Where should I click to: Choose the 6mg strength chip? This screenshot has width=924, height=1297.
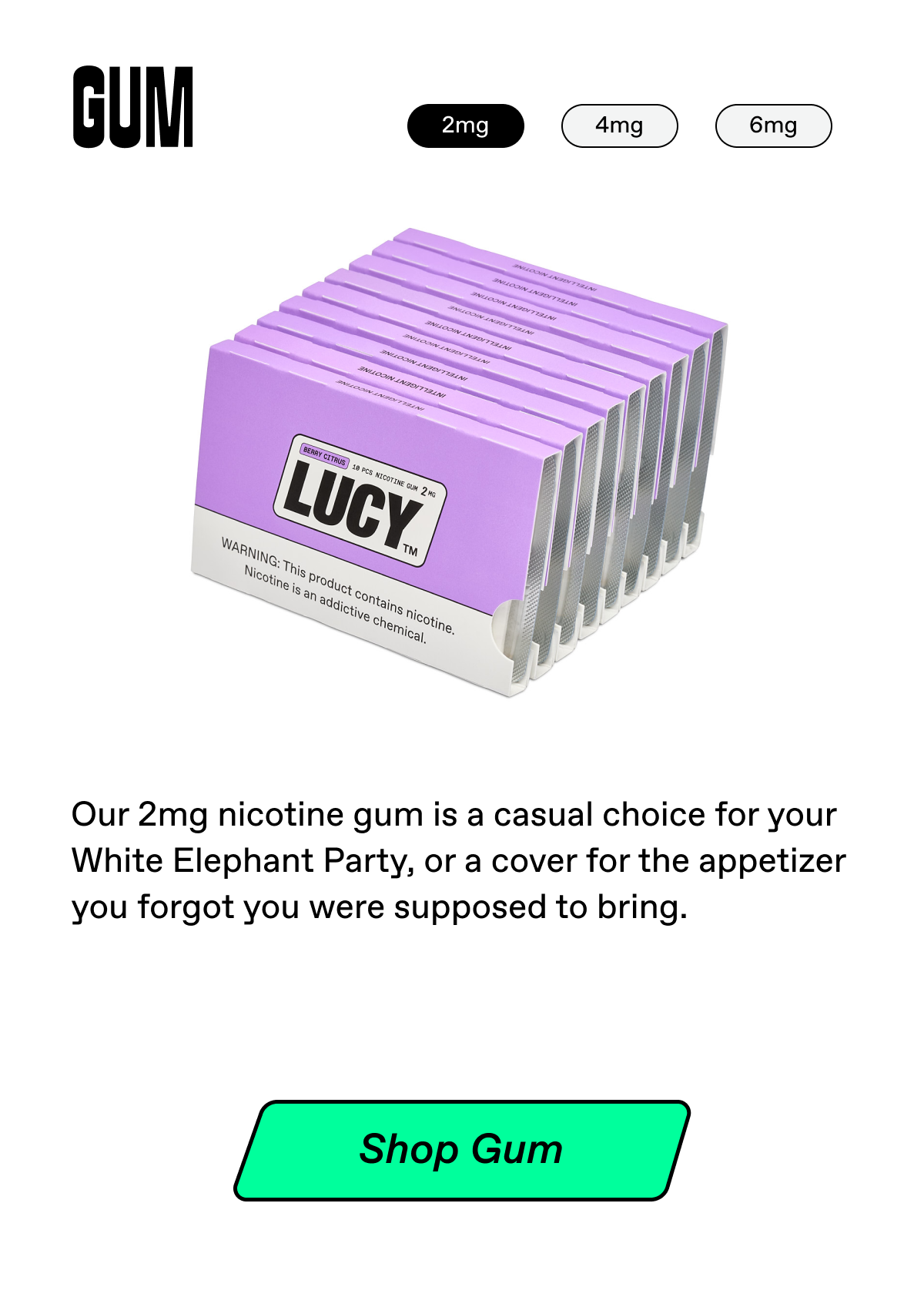(x=773, y=126)
